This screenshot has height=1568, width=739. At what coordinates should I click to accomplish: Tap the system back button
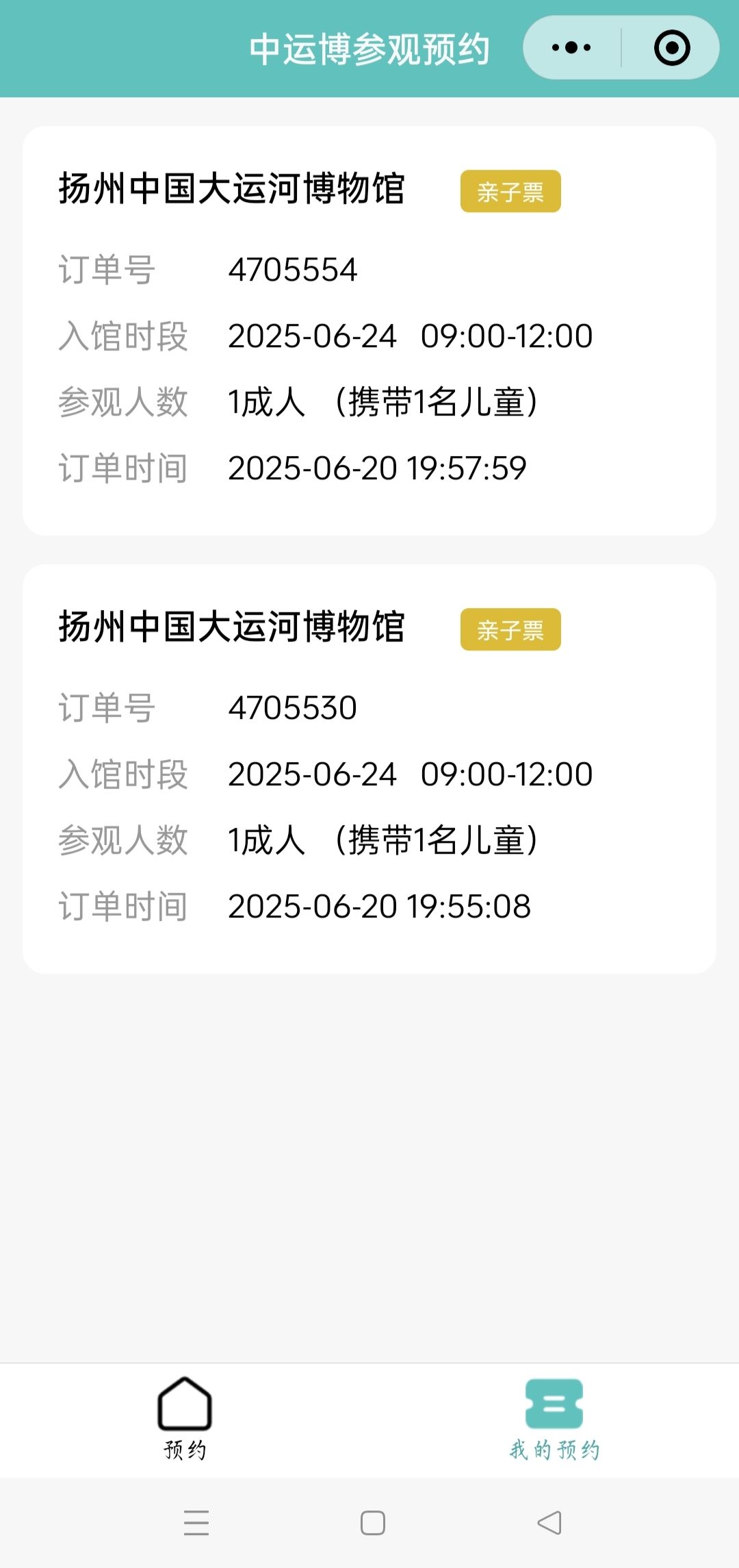[x=549, y=1523]
